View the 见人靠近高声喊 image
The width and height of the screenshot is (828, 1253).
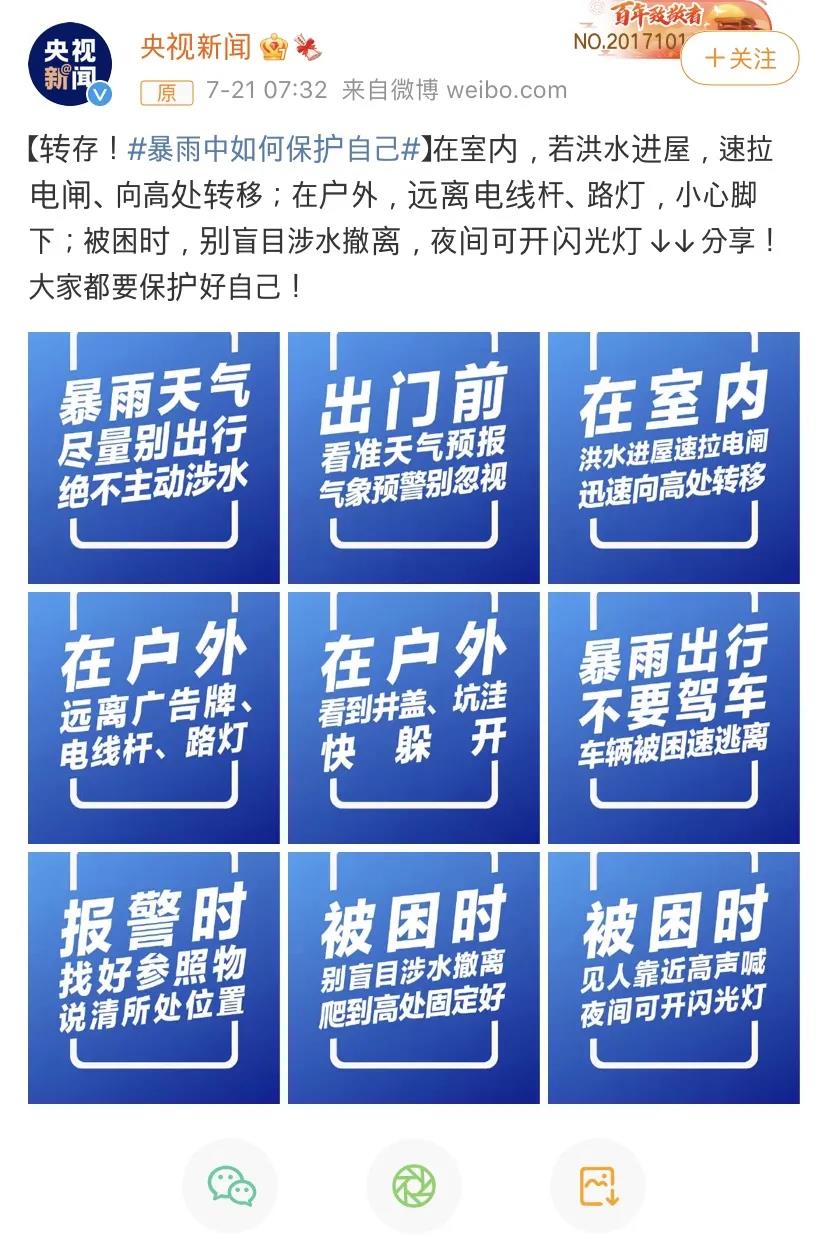[x=673, y=978]
